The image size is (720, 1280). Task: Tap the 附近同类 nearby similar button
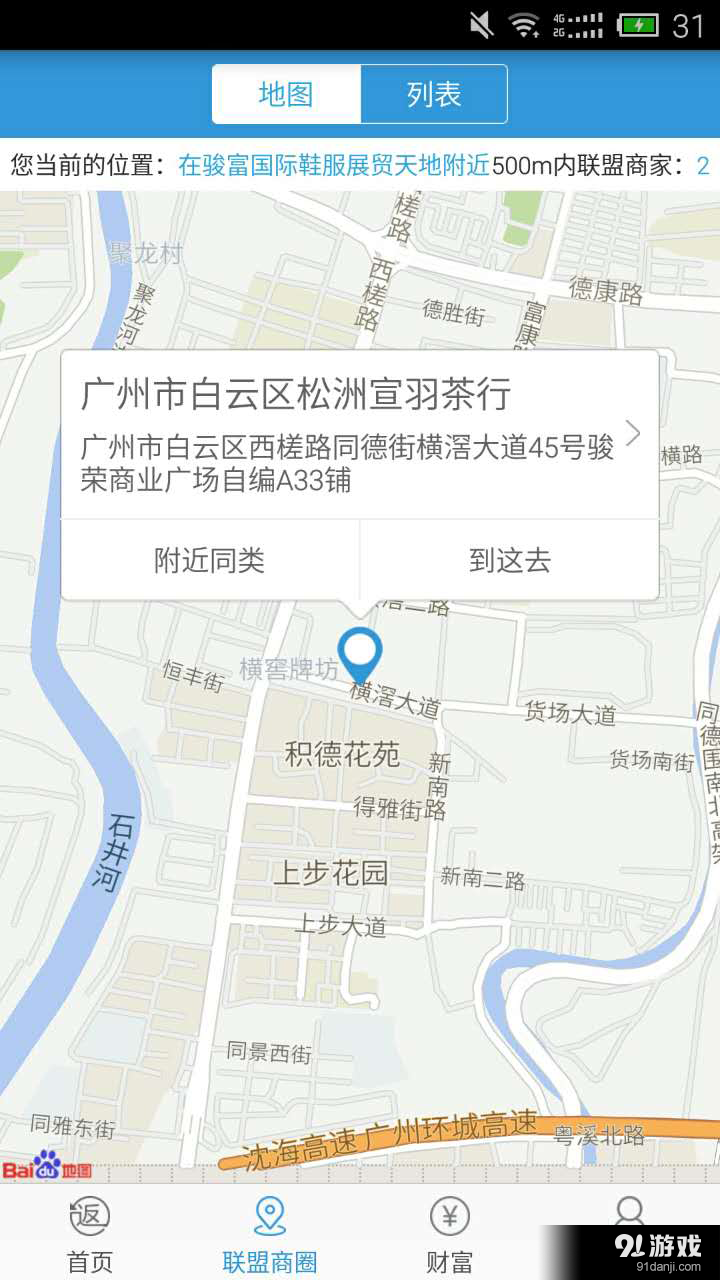(x=210, y=561)
